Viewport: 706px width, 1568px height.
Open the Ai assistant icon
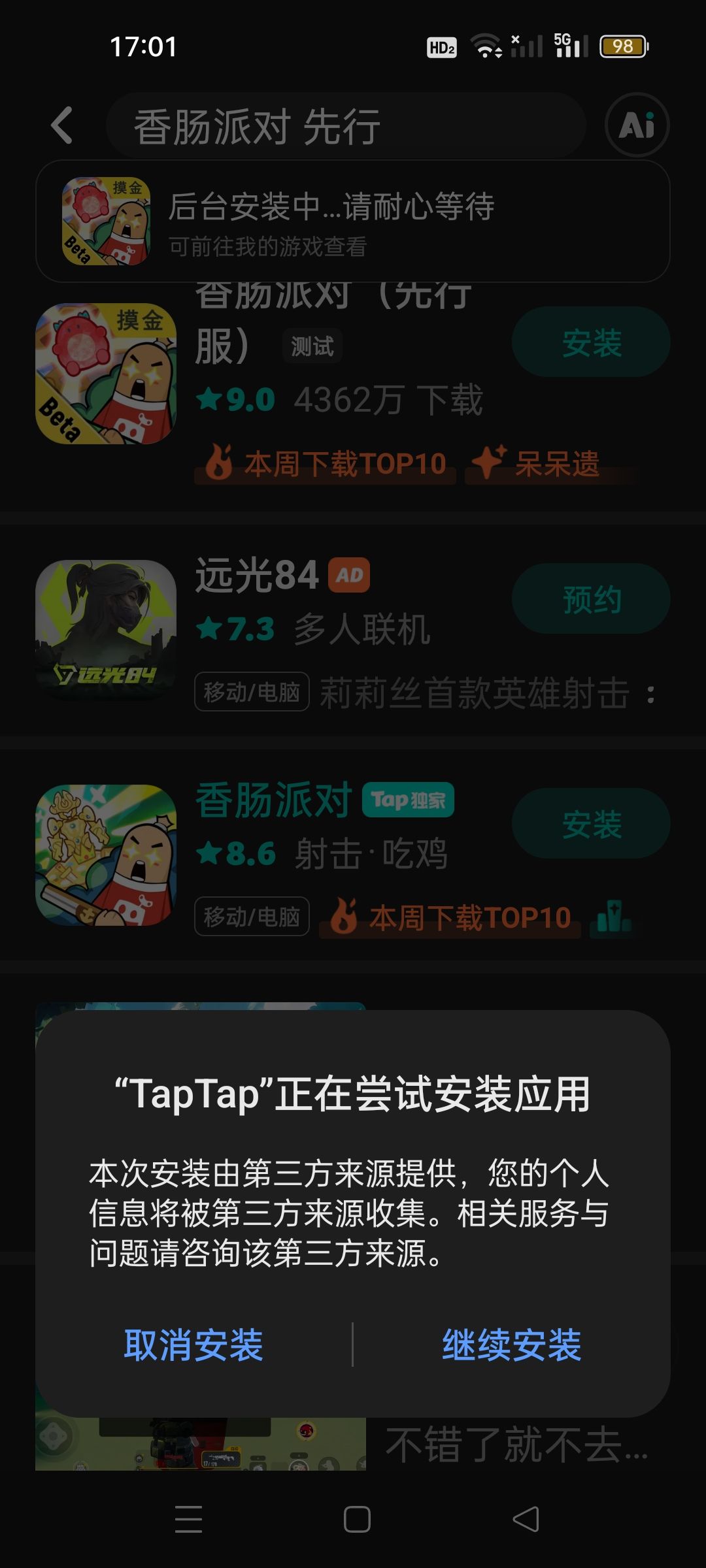pos(637,125)
